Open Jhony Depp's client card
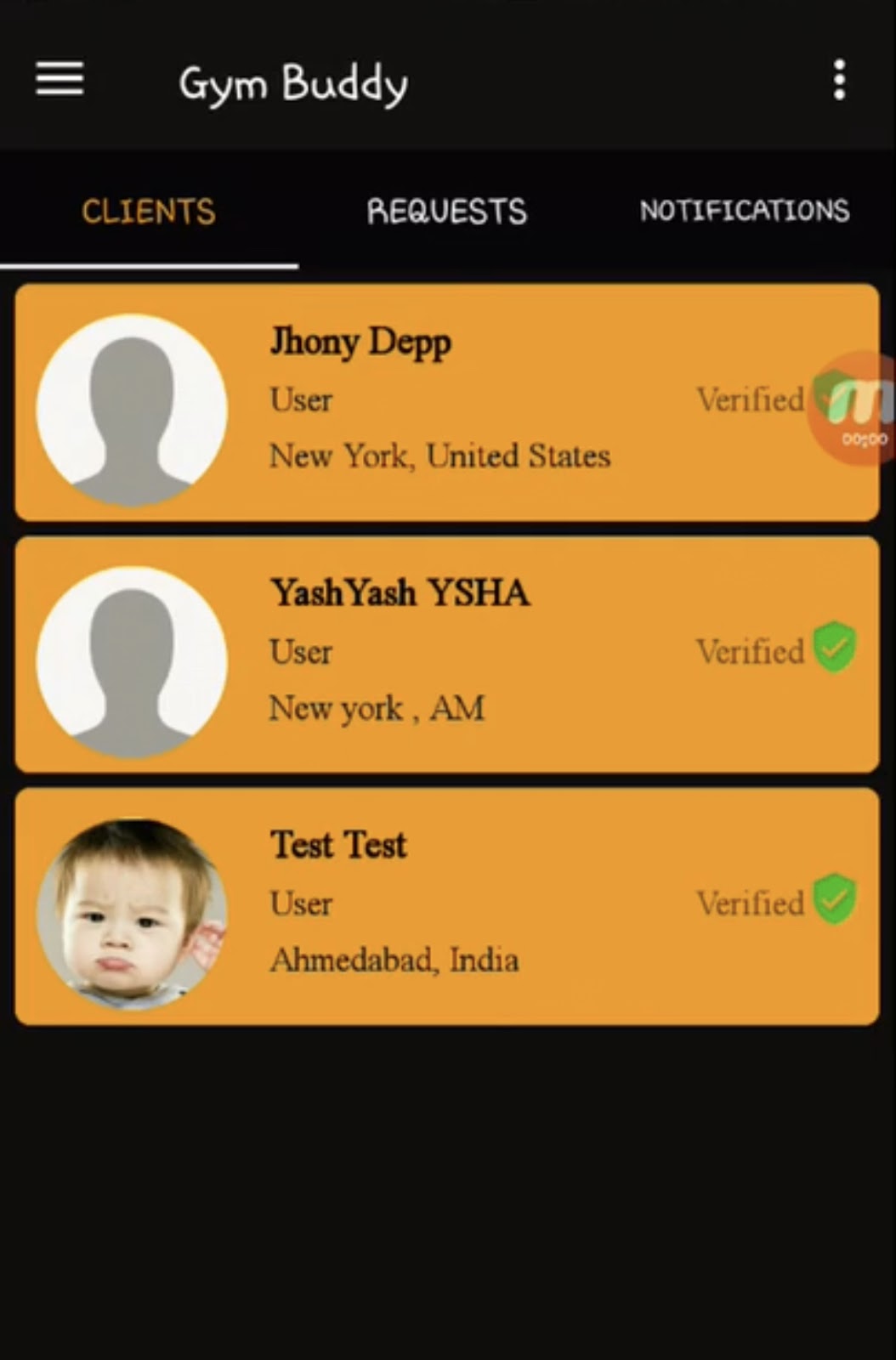 [447, 402]
